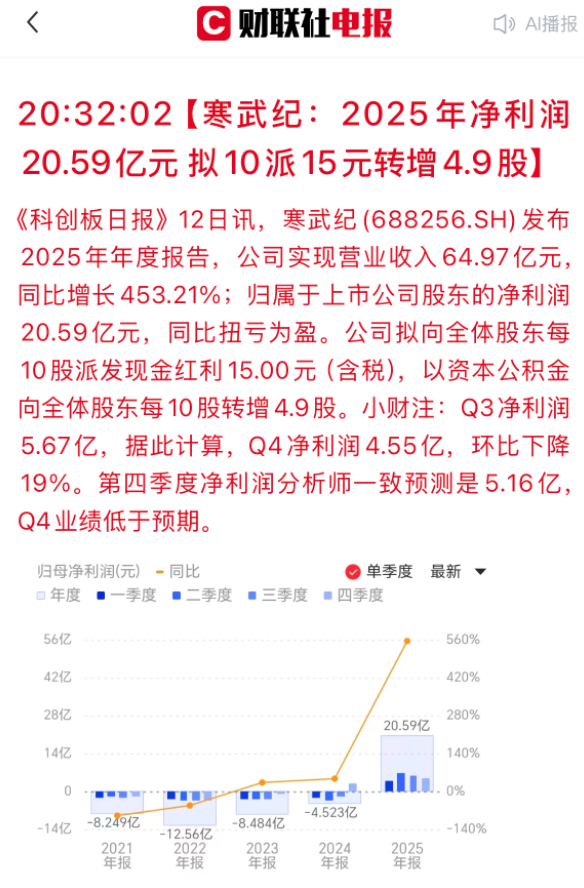Toggle the 年度 legend series
584x888 pixels.
(x=59, y=595)
